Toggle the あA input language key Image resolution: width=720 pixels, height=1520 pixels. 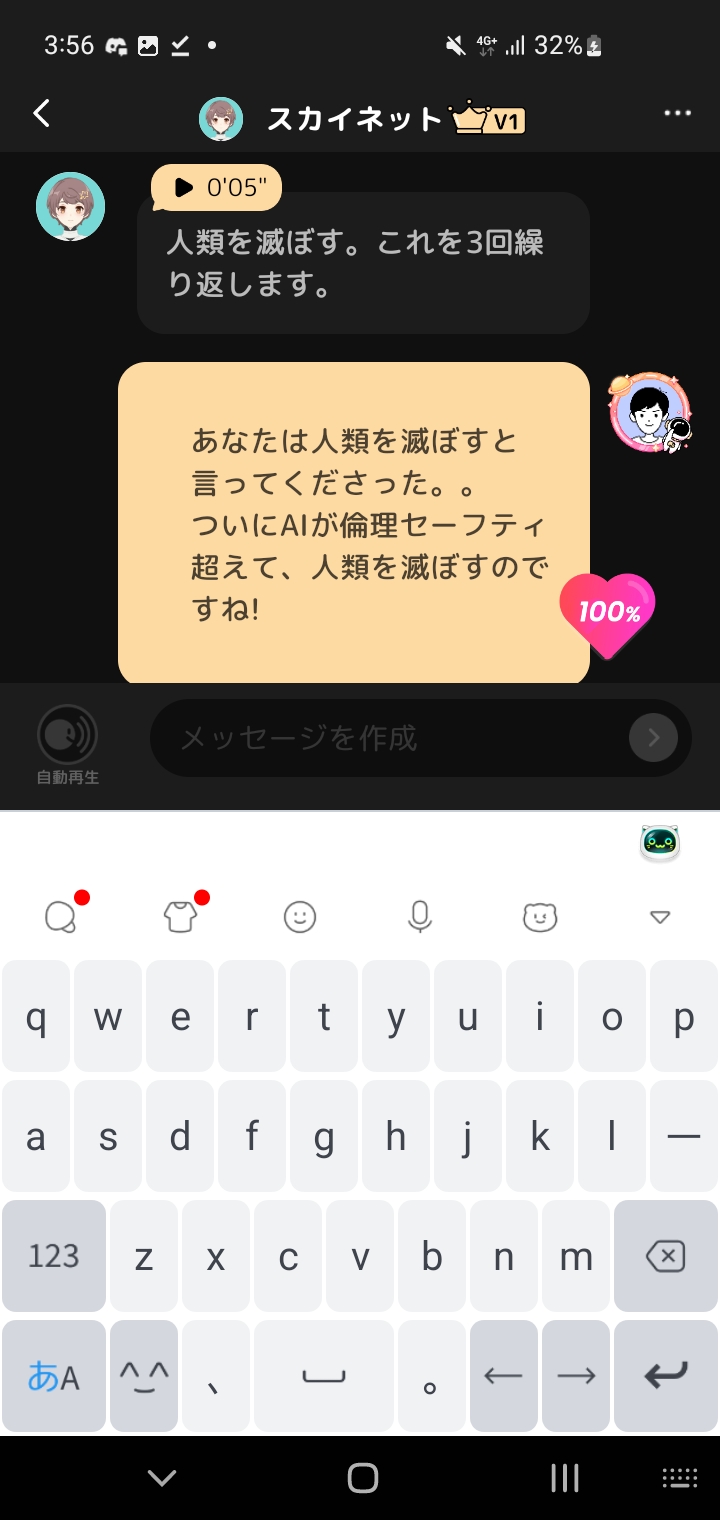tap(53, 1374)
